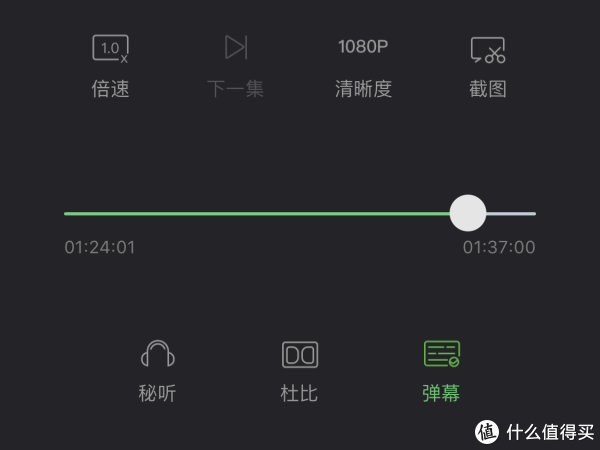
Task: Open the playback speed (倍速) option
Action: [110, 64]
